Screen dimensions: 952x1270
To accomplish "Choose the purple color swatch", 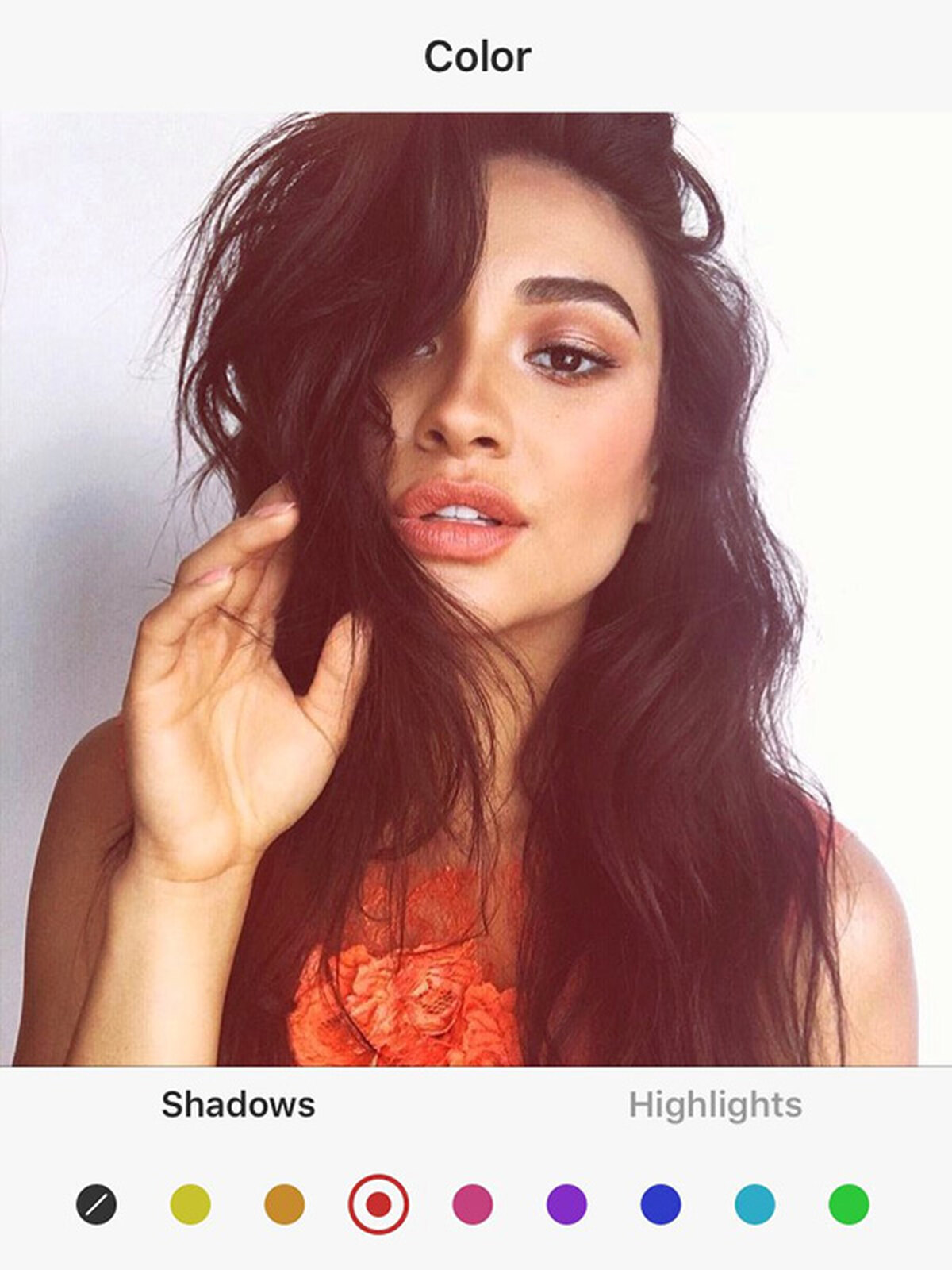I will point(566,1204).
